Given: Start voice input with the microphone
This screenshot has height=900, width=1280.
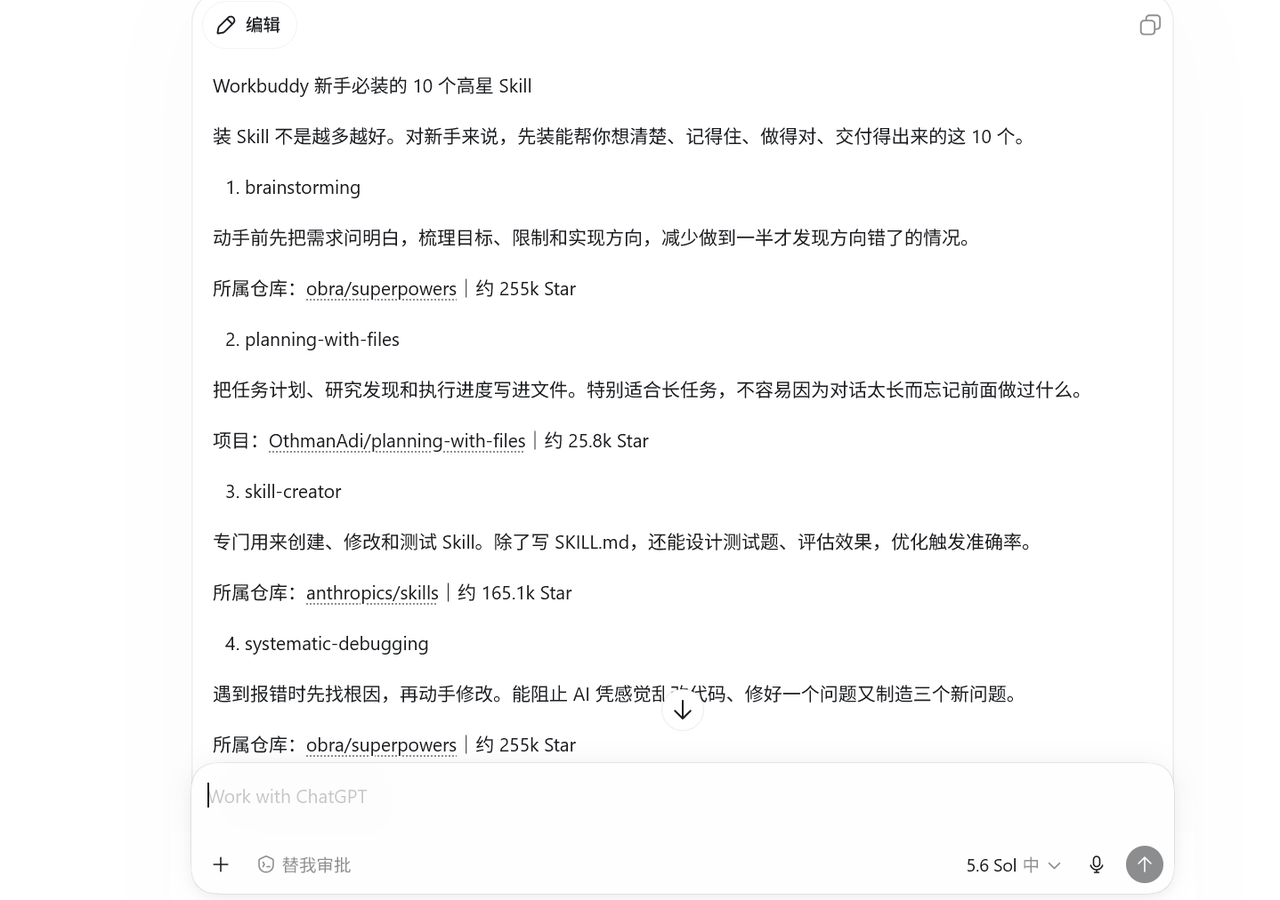Looking at the screenshot, I should (x=1097, y=865).
